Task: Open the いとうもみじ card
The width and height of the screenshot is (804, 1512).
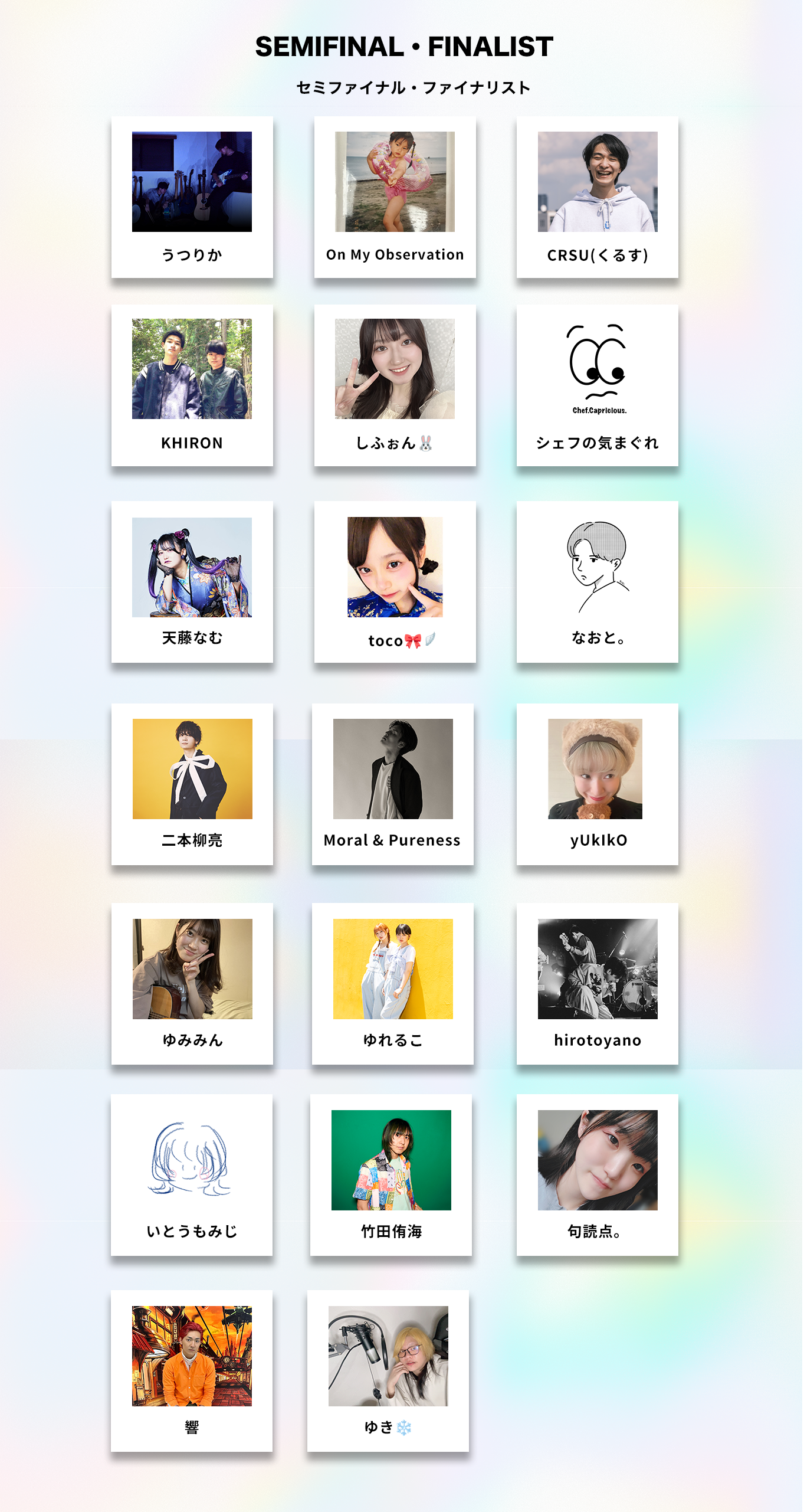Action: (x=191, y=1174)
